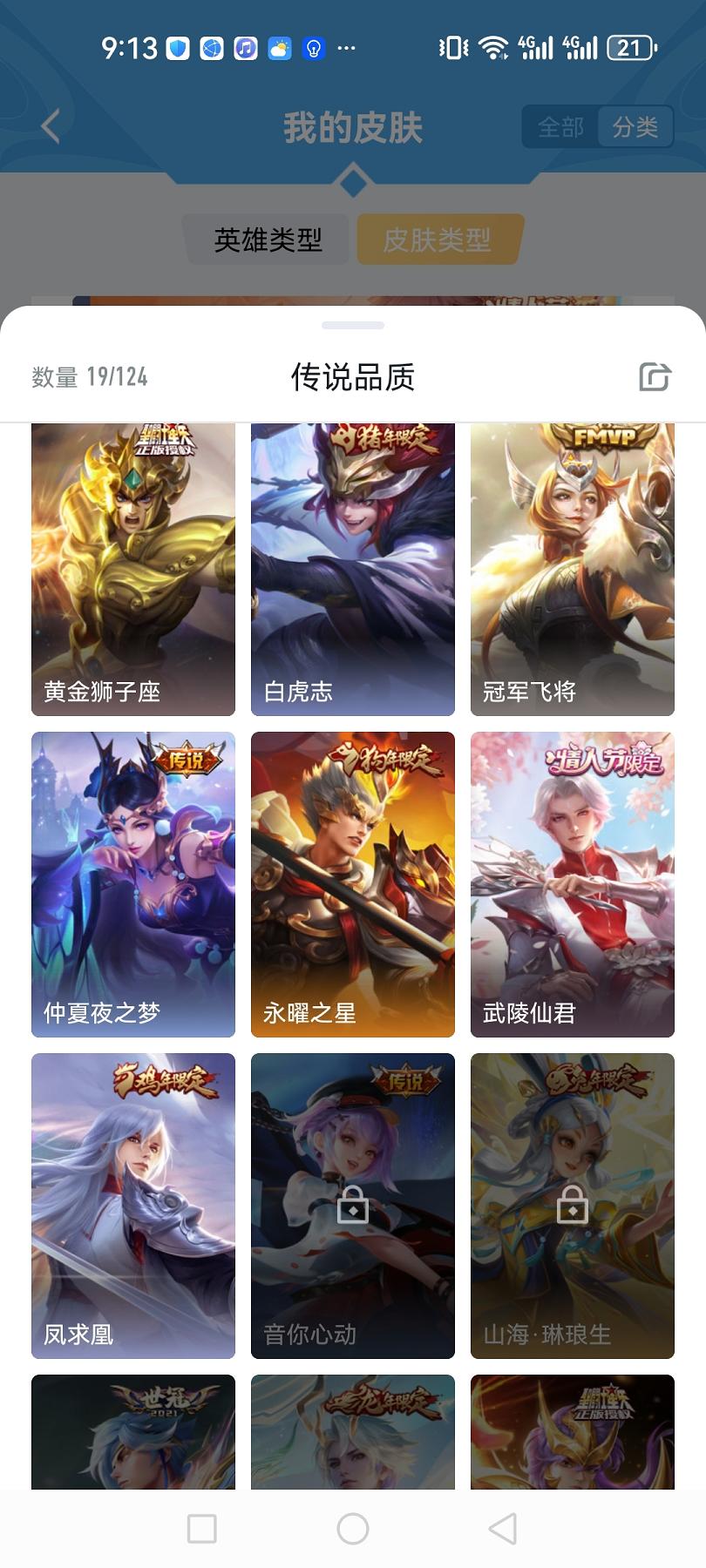The width and height of the screenshot is (706, 1568).
Task: Share the 传说品质 skin list
Action: [x=655, y=376]
